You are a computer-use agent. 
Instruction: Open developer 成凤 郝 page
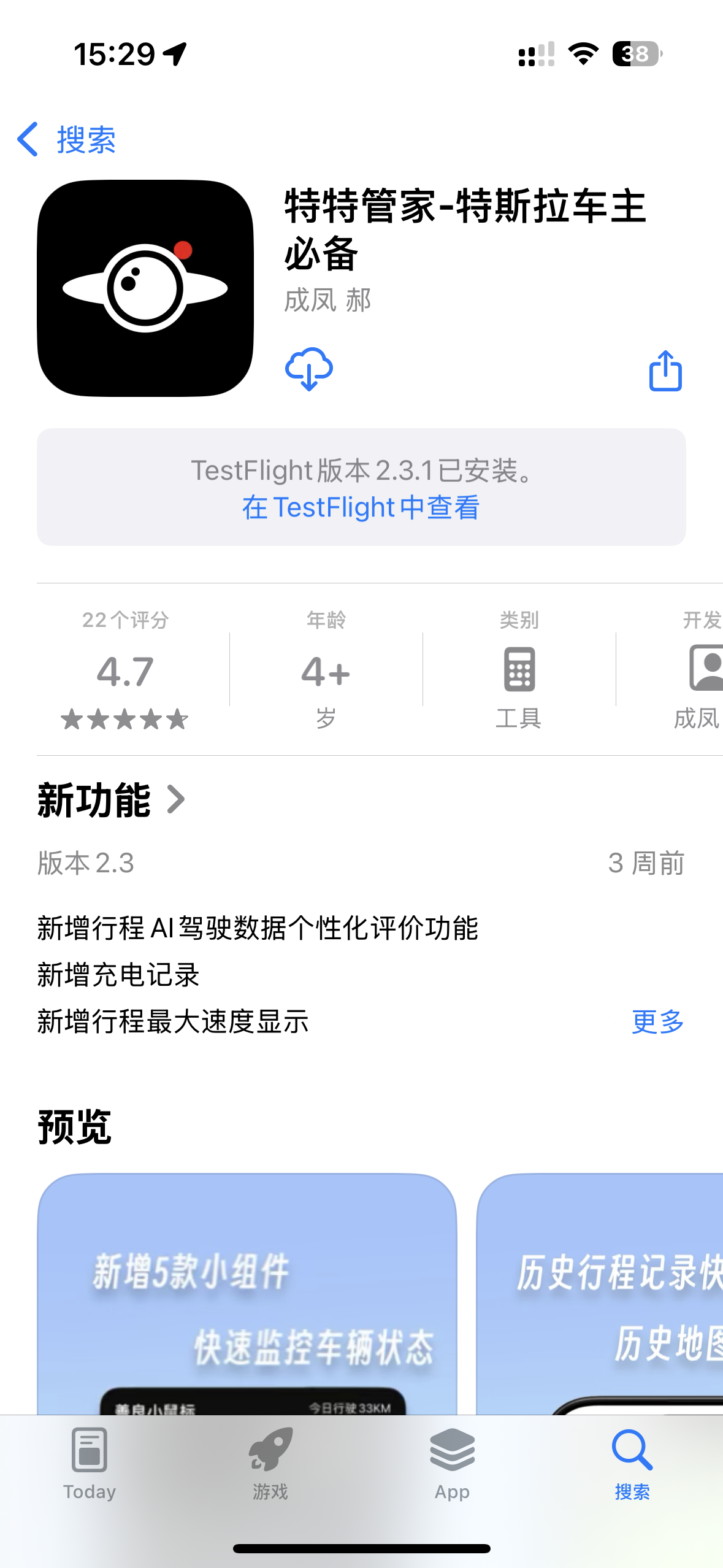coord(327,301)
